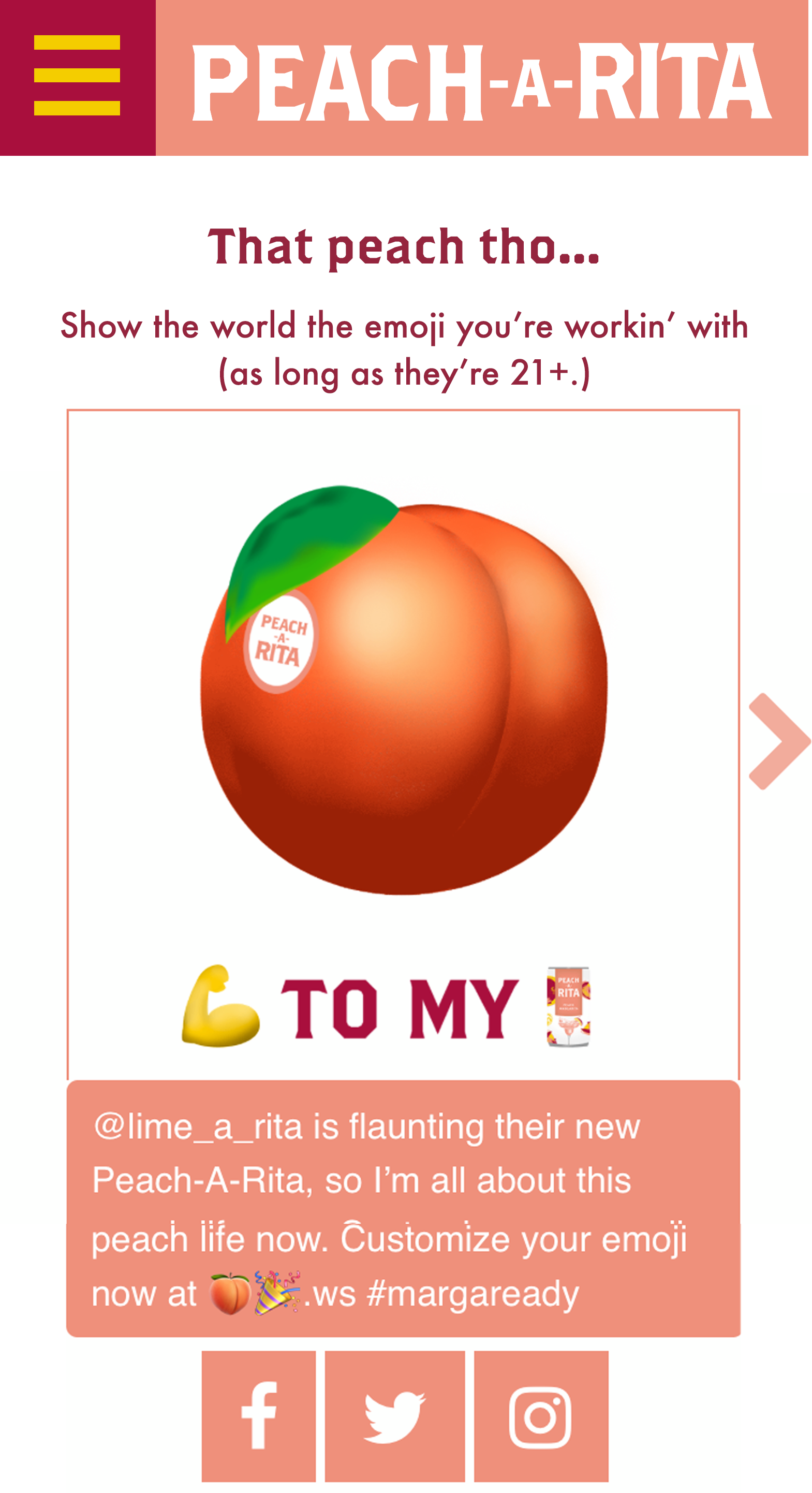Go to the next emoji with the right arrow
Viewport: 812px width, 1493px height.
[778, 741]
